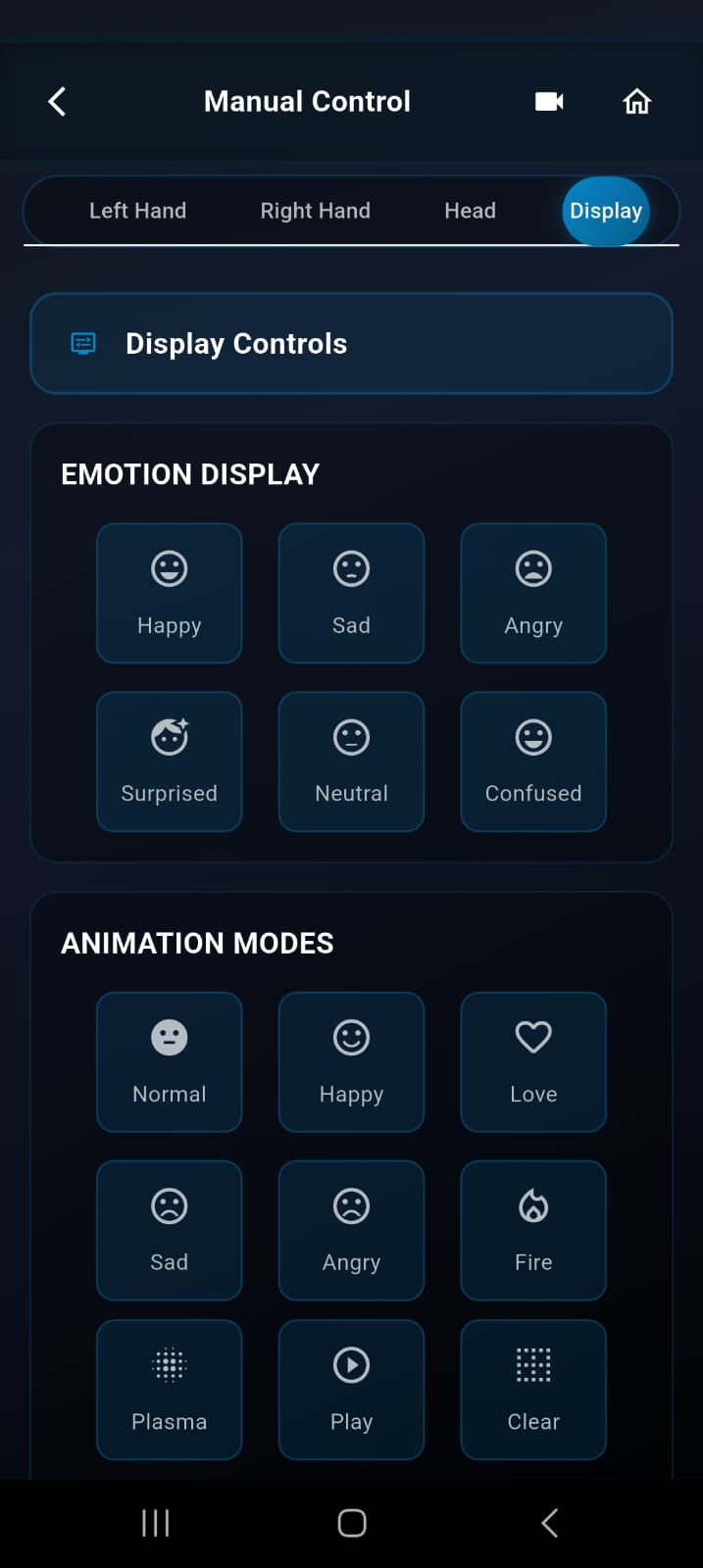Tap the Play animation button
Screen dimensions: 703x1568
click(351, 1389)
